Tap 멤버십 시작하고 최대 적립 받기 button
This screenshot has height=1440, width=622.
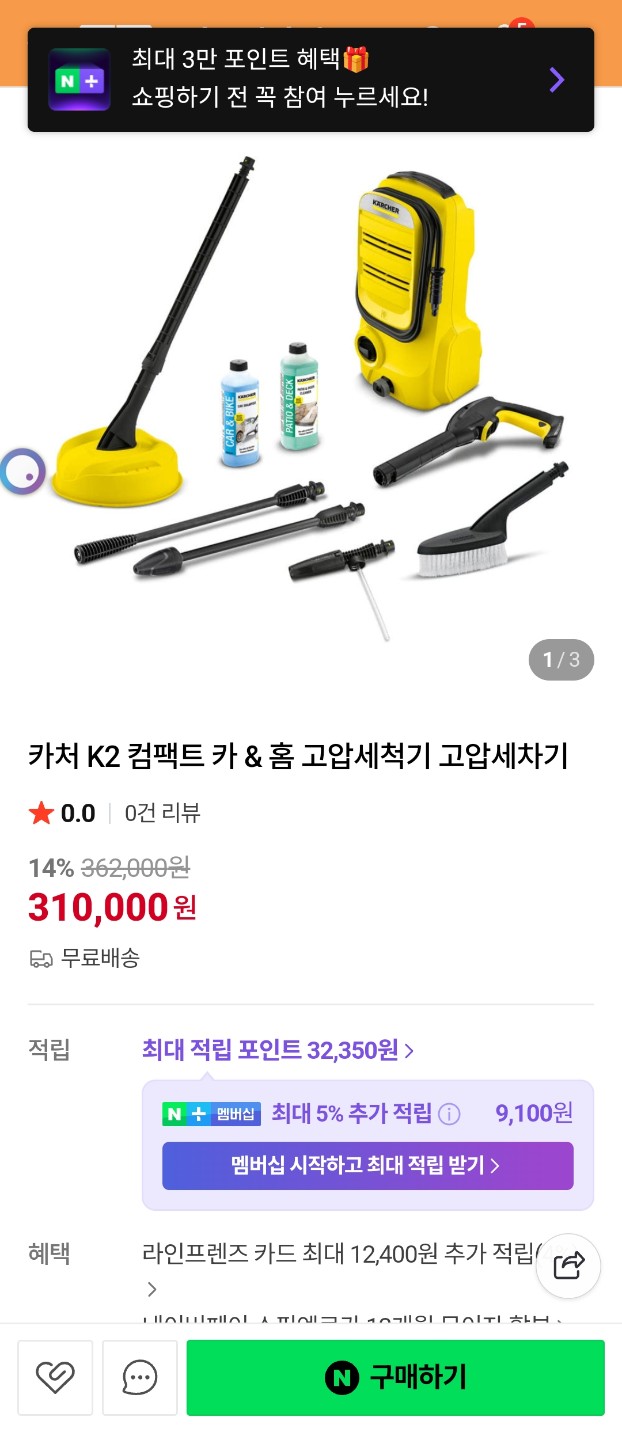(367, 1166)
